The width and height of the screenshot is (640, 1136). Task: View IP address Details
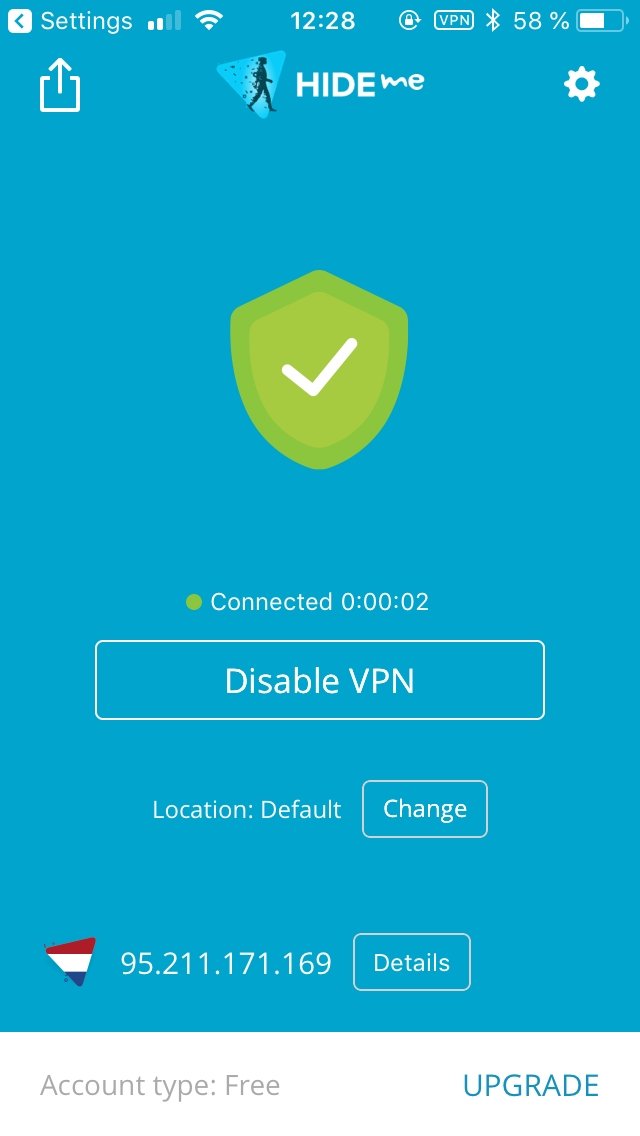[412, 962]
